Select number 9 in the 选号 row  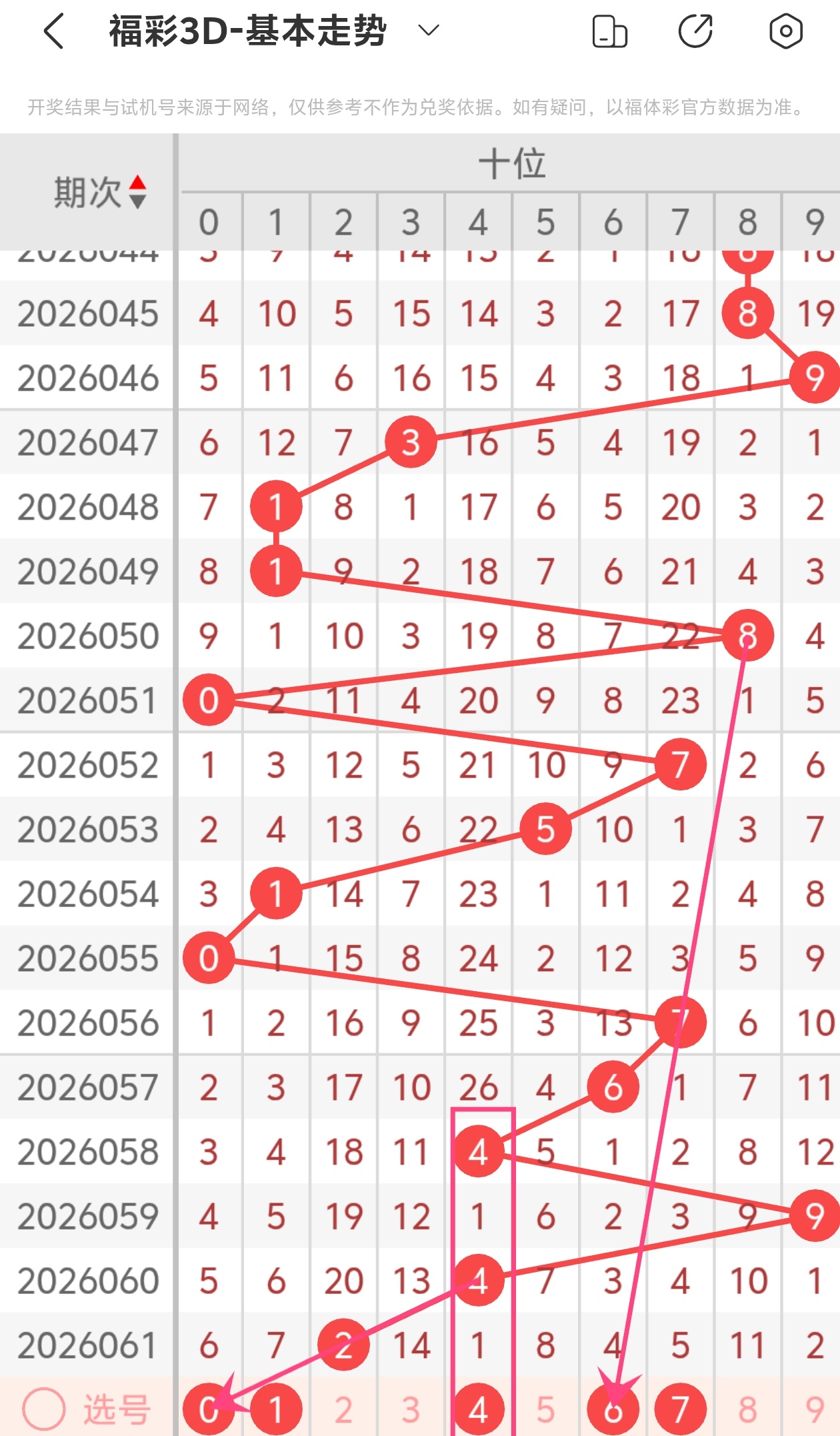tap(815, 1409)
